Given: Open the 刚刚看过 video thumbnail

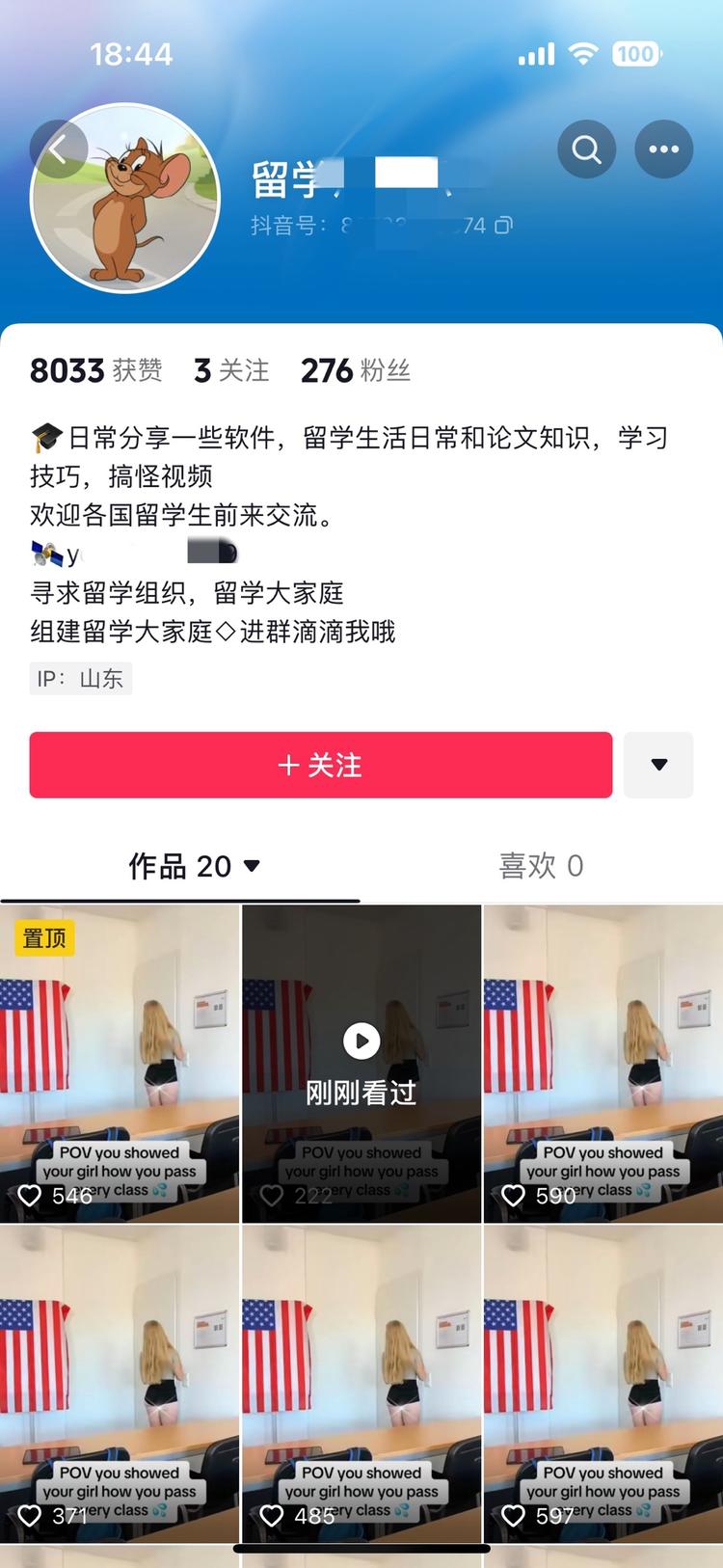Looking at the screenshot, I should click(361, 1063).
